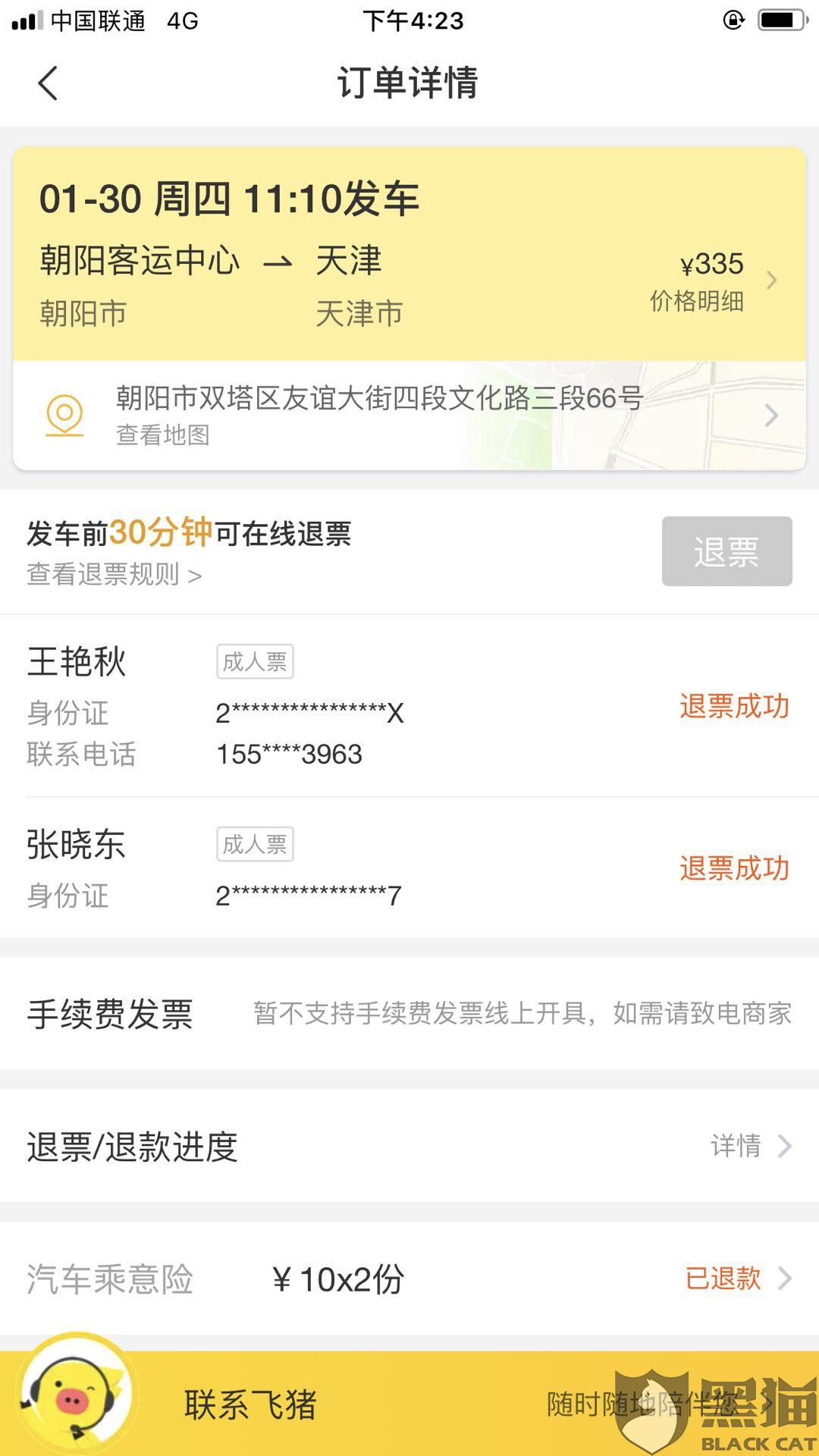Screen dimensions: 819x1456
Task: Open the ¥335 price breakdown (价格明细)
Action: pos(713,281)
